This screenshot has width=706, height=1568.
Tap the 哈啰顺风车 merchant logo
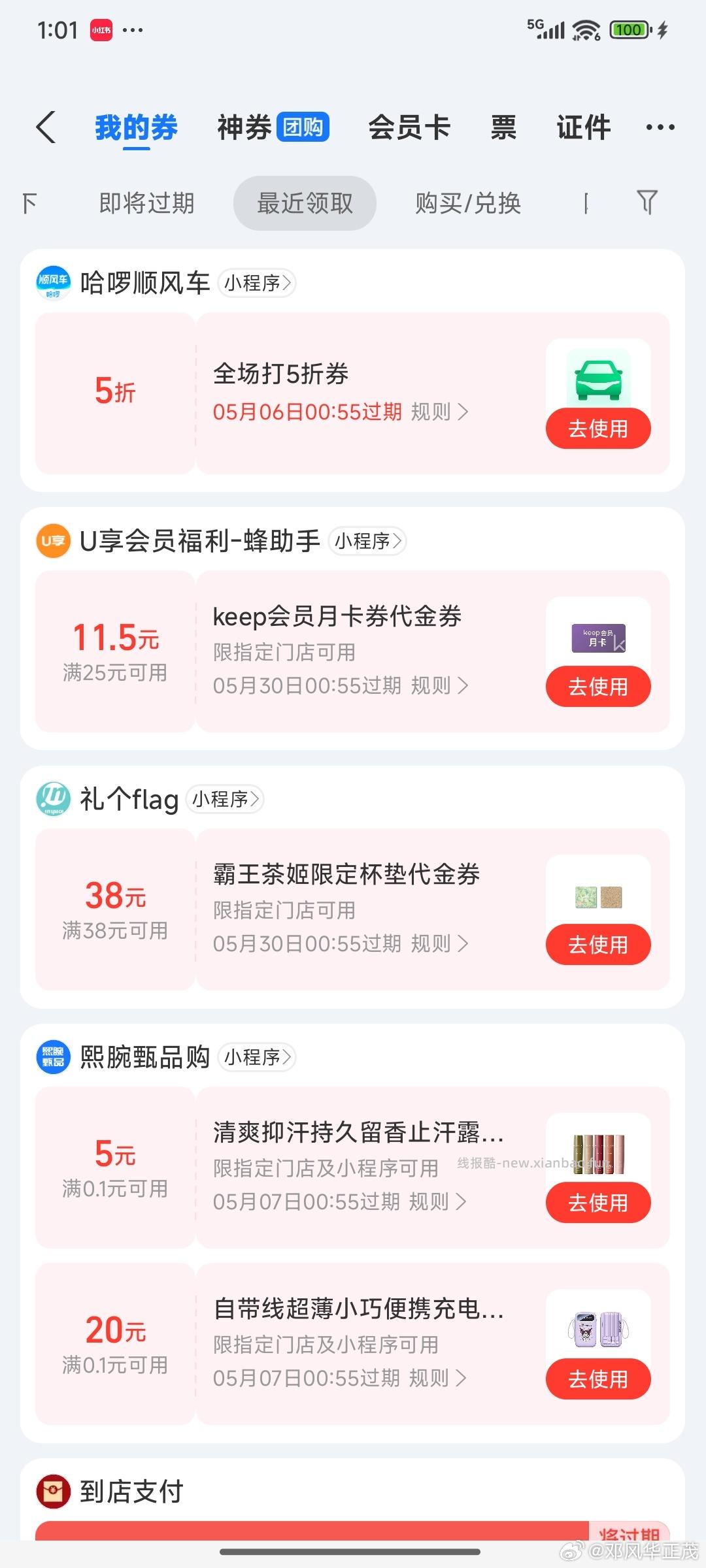tap(52, 282)
